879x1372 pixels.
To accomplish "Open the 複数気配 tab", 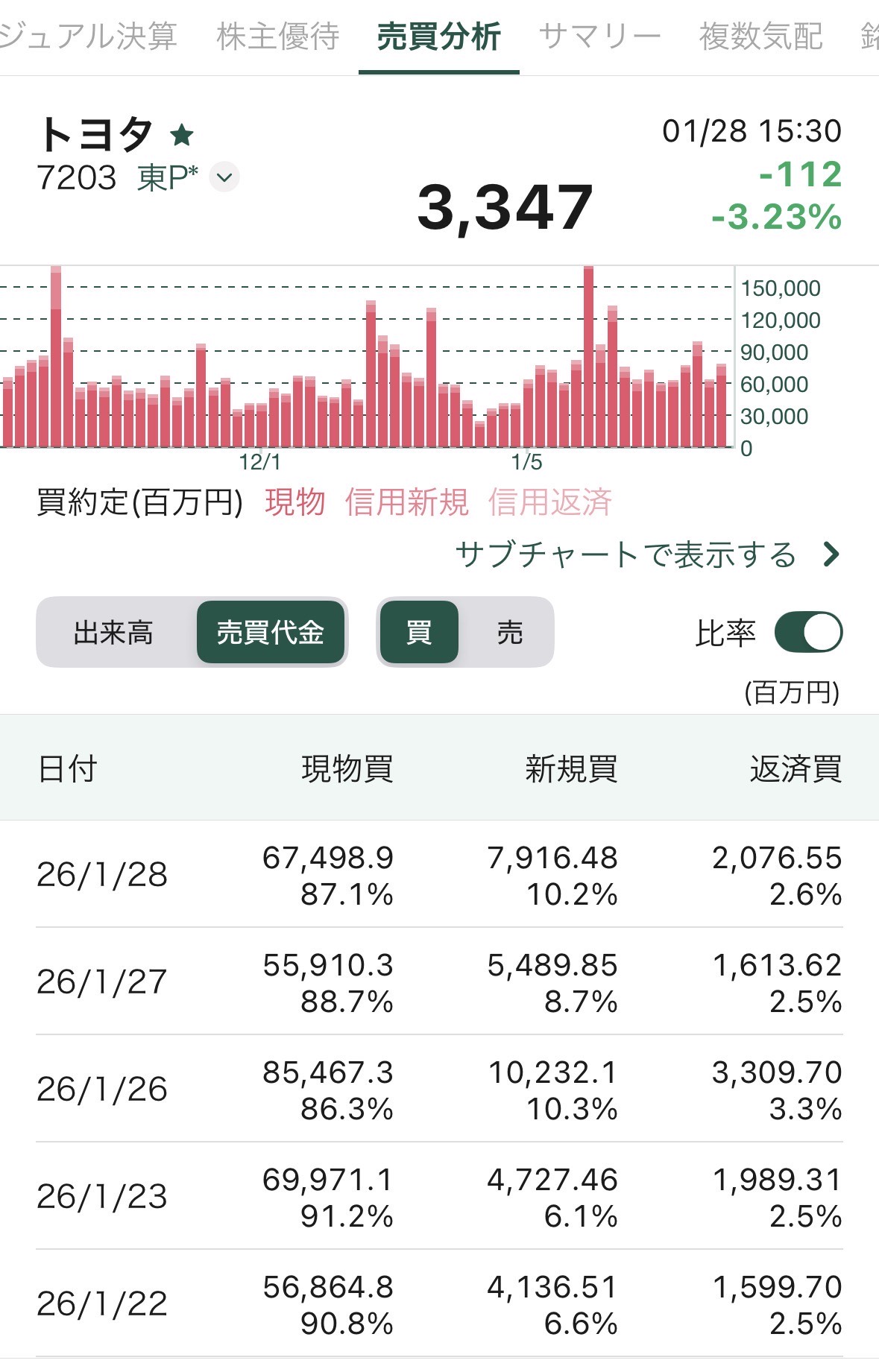I will tap(760, 34).
